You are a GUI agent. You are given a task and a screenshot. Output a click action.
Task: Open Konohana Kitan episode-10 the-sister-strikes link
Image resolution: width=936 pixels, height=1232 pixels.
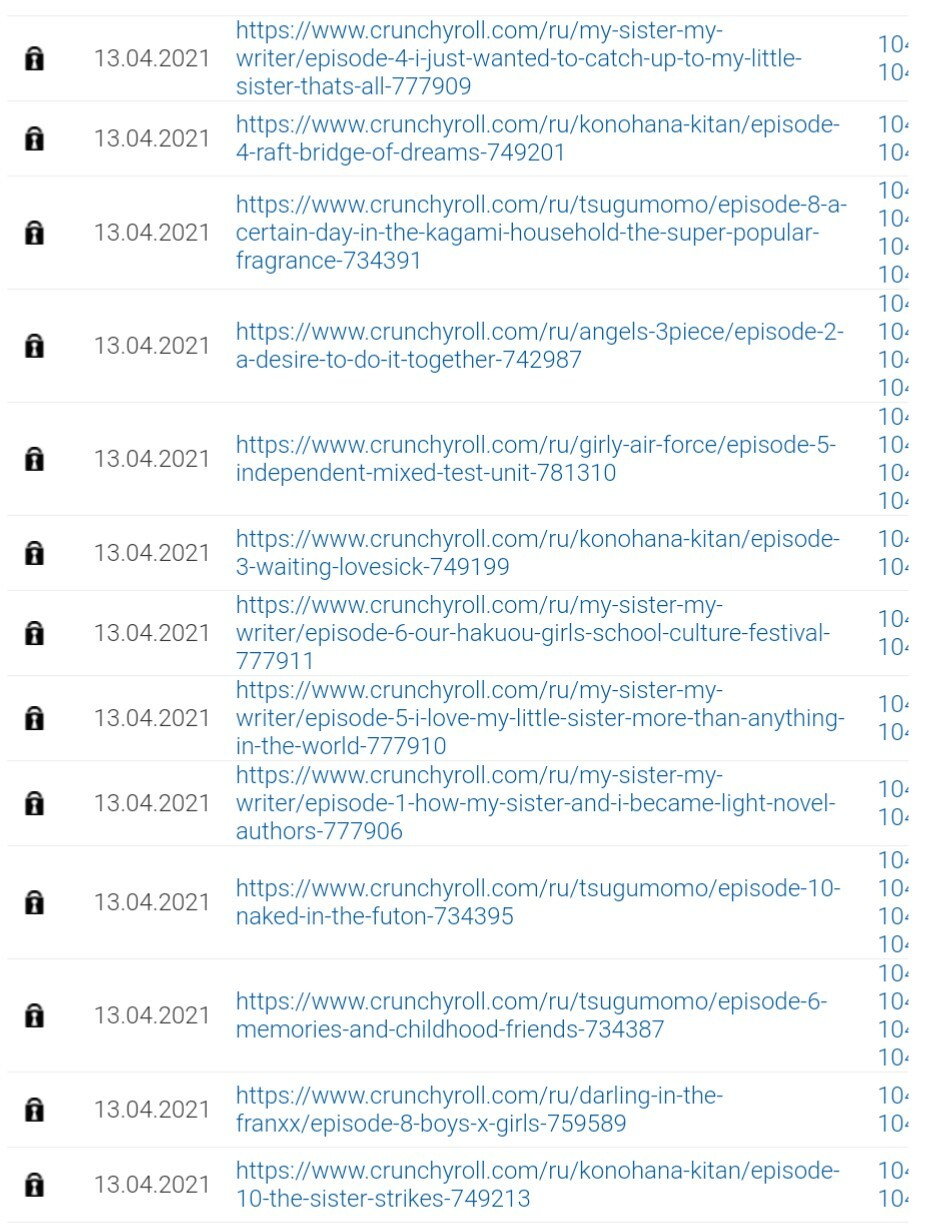point(537,1185)
